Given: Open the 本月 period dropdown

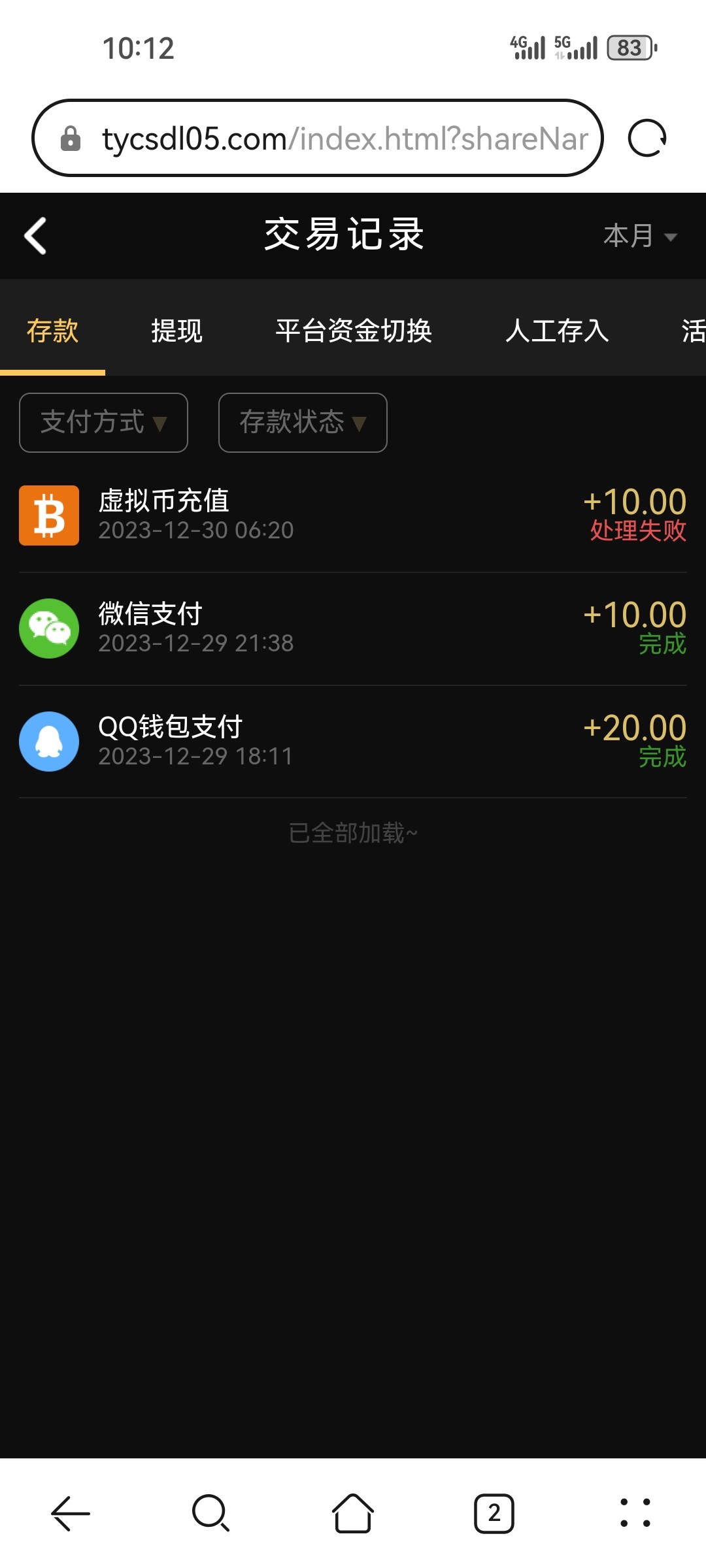Looking at the screenshot, I should point(639,236).
